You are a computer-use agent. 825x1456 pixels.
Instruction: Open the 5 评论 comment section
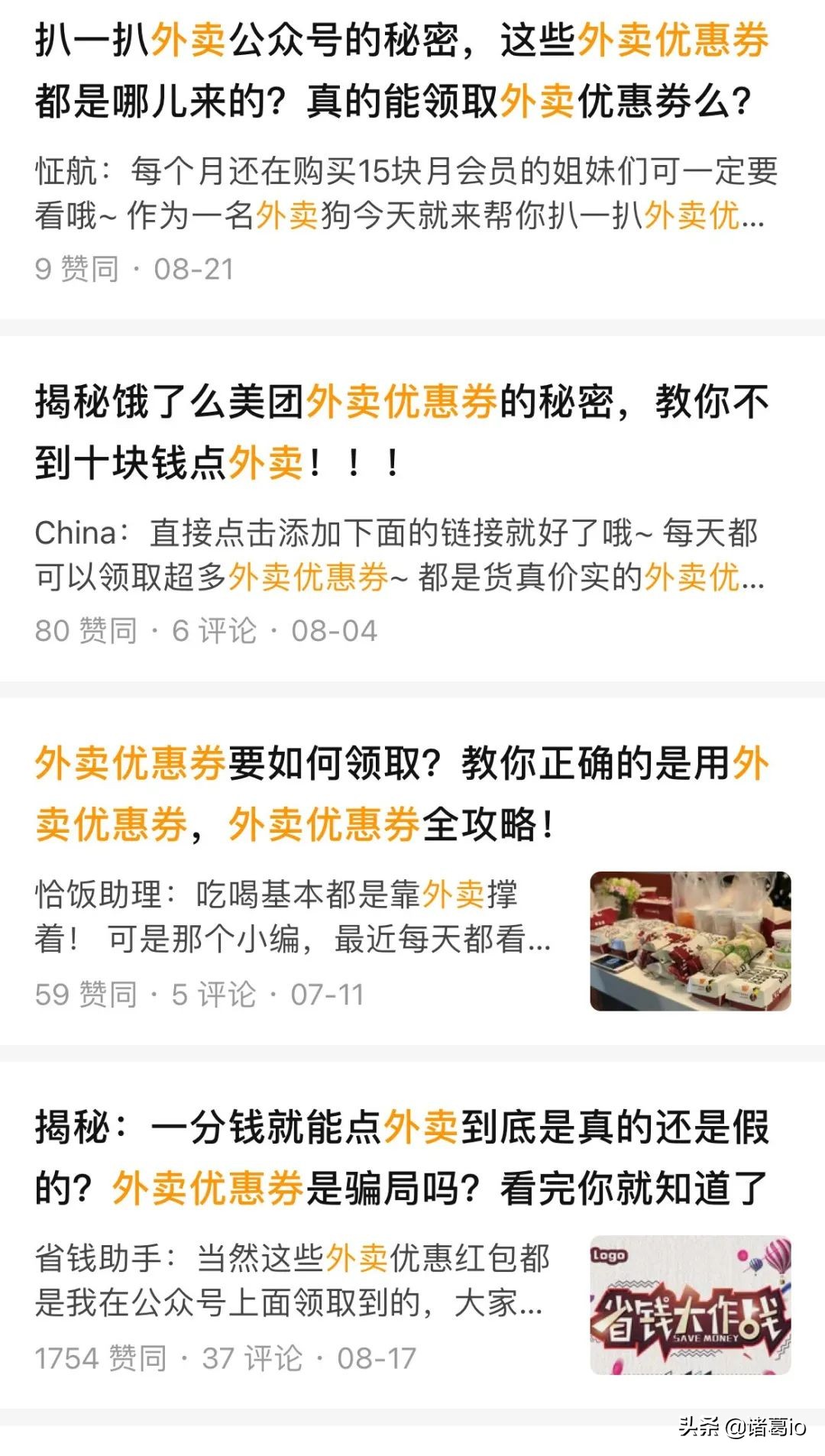point(210,993)
